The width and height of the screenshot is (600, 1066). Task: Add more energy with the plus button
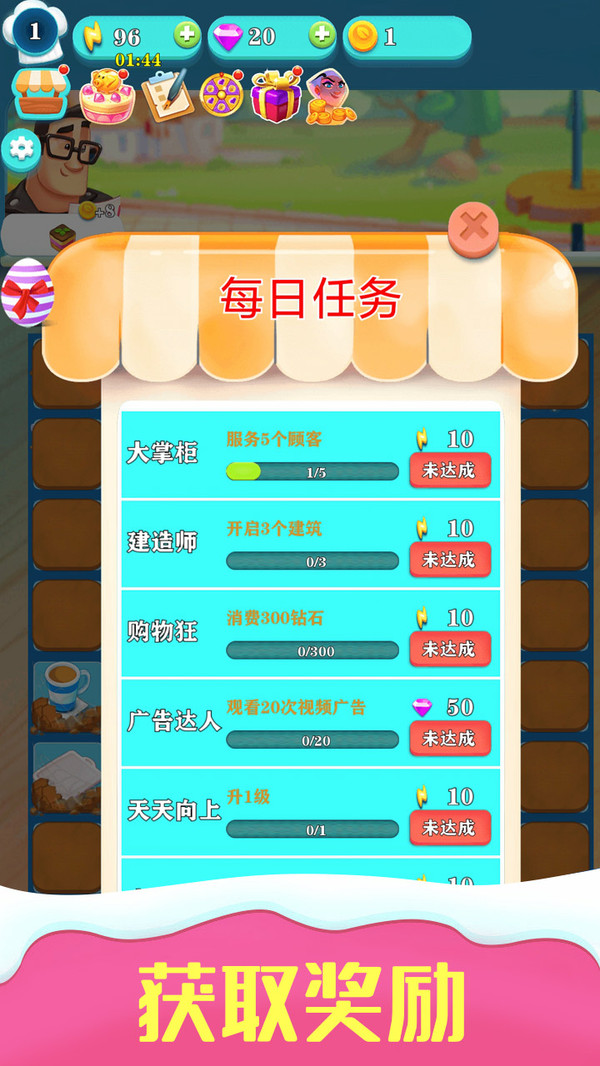click(187, 35)
